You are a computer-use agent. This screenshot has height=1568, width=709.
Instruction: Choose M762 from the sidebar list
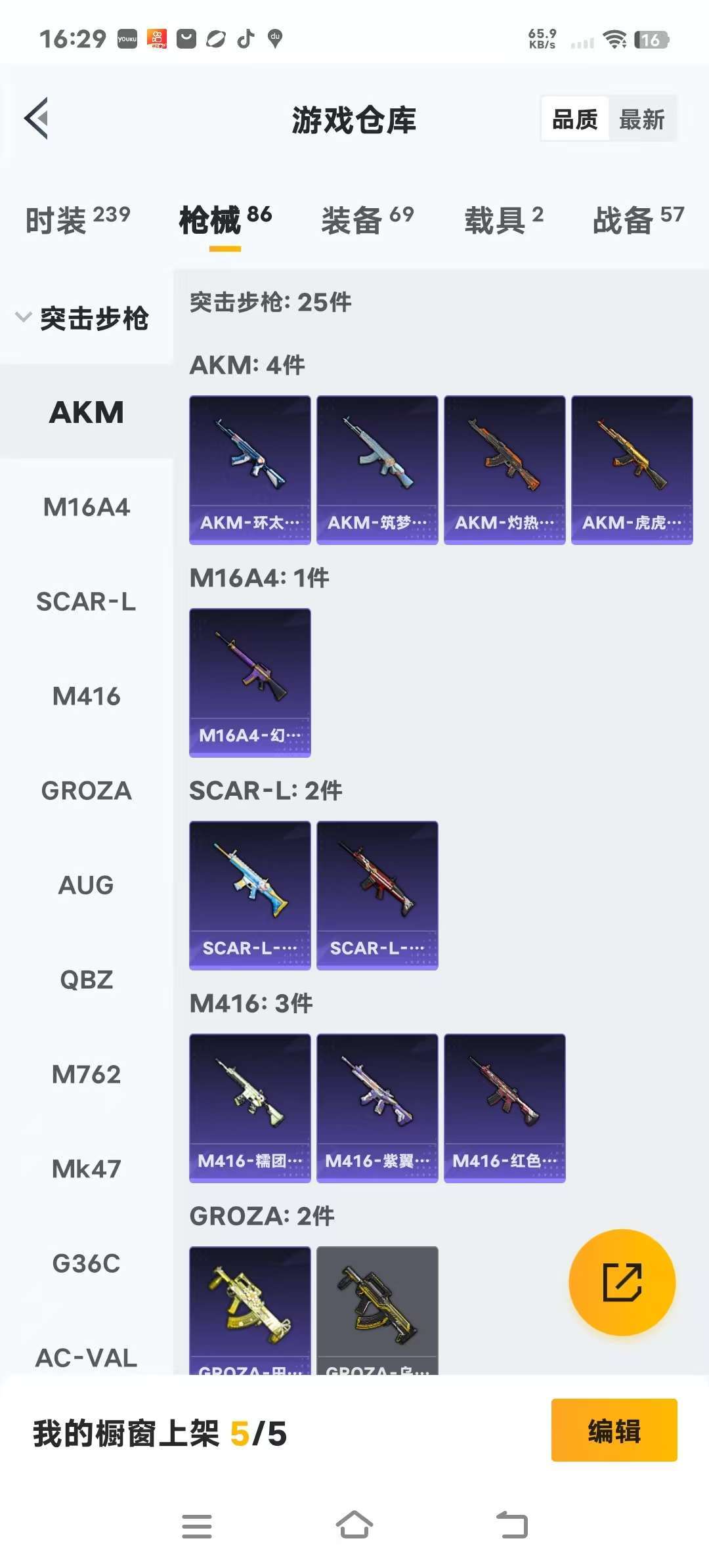[87, 1074]
